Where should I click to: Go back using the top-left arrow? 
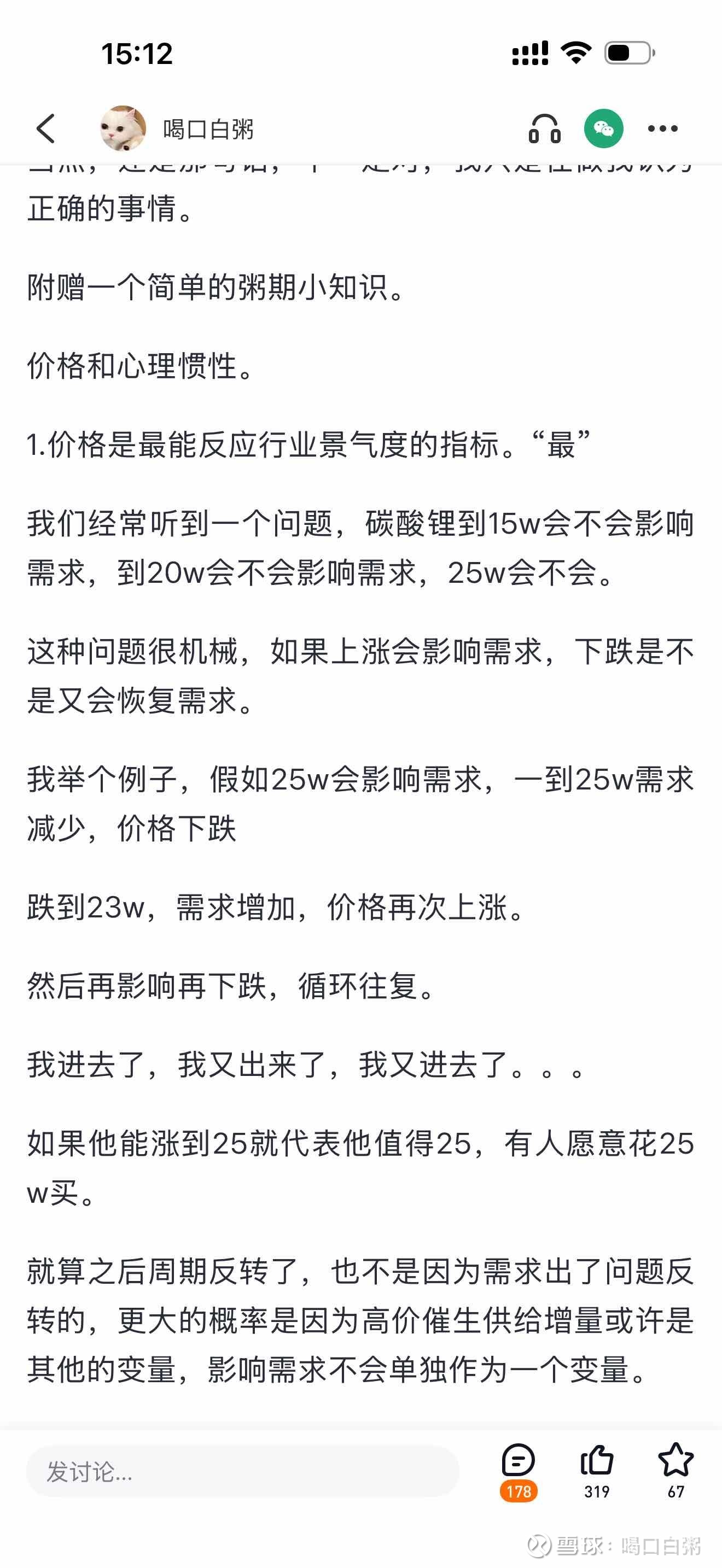(x=45, y=129)
